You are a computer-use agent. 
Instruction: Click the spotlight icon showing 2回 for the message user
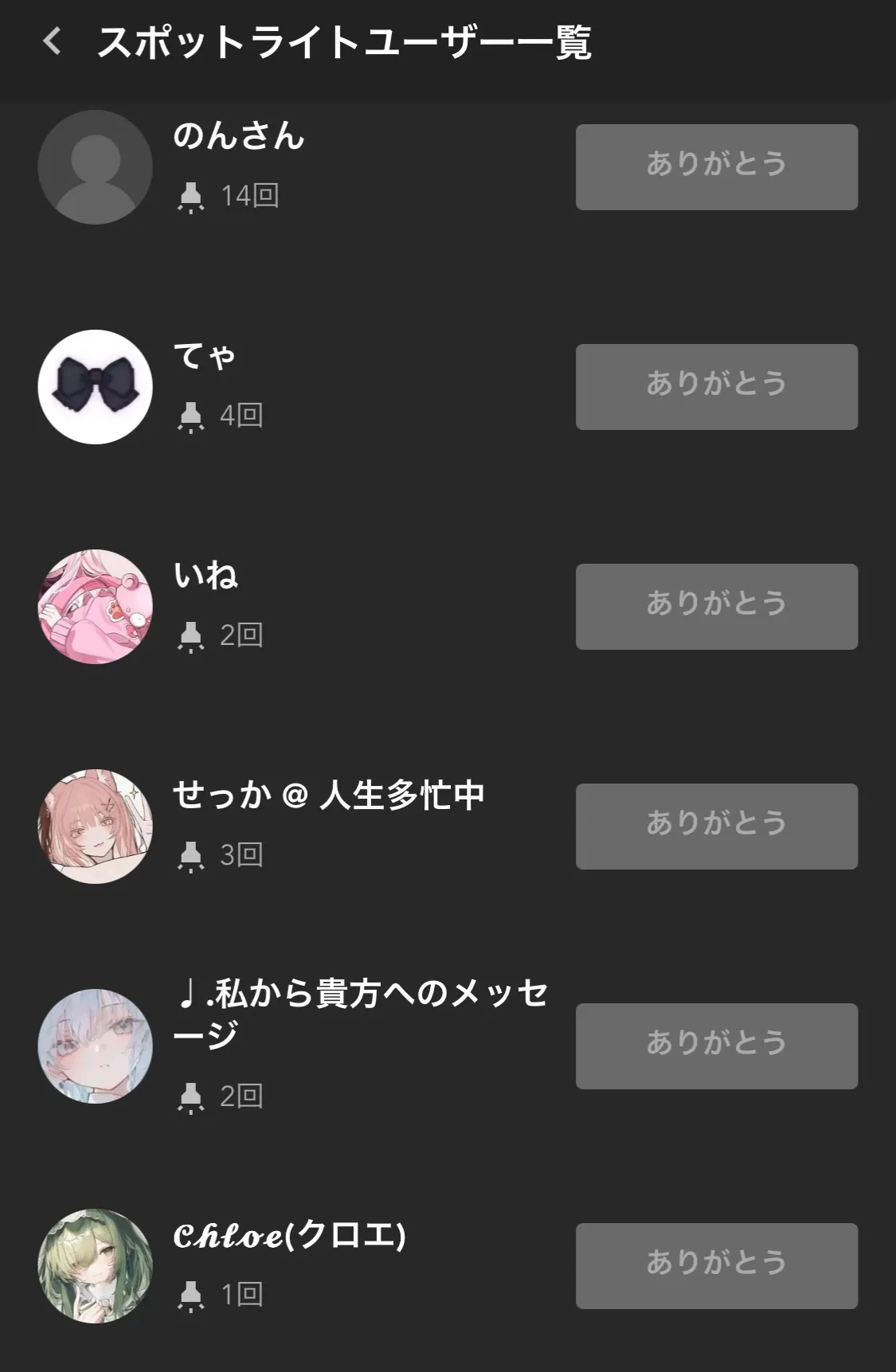pos(190,1096)
